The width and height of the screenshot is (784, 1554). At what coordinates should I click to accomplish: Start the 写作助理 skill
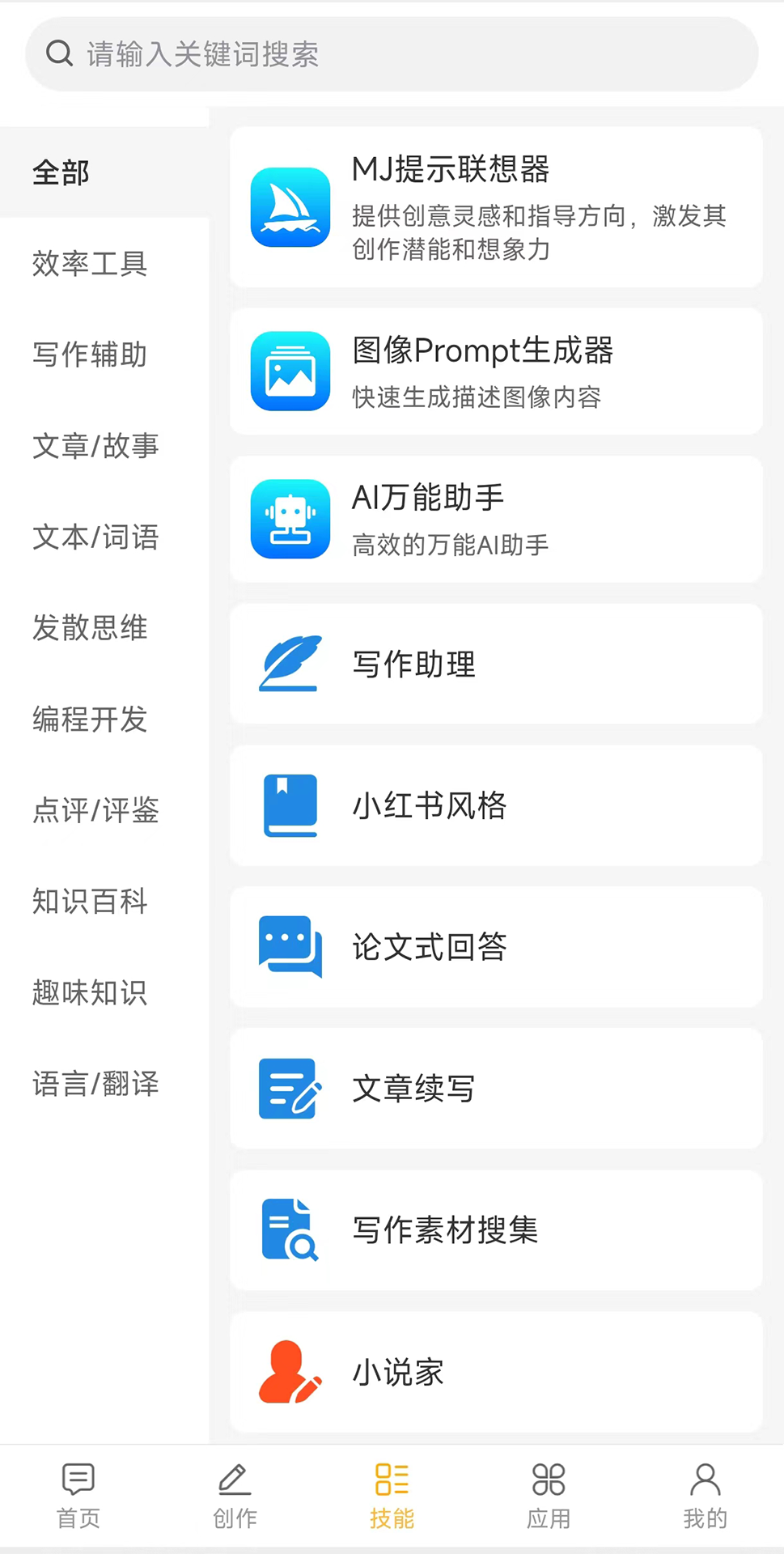[x=496, y=664]
